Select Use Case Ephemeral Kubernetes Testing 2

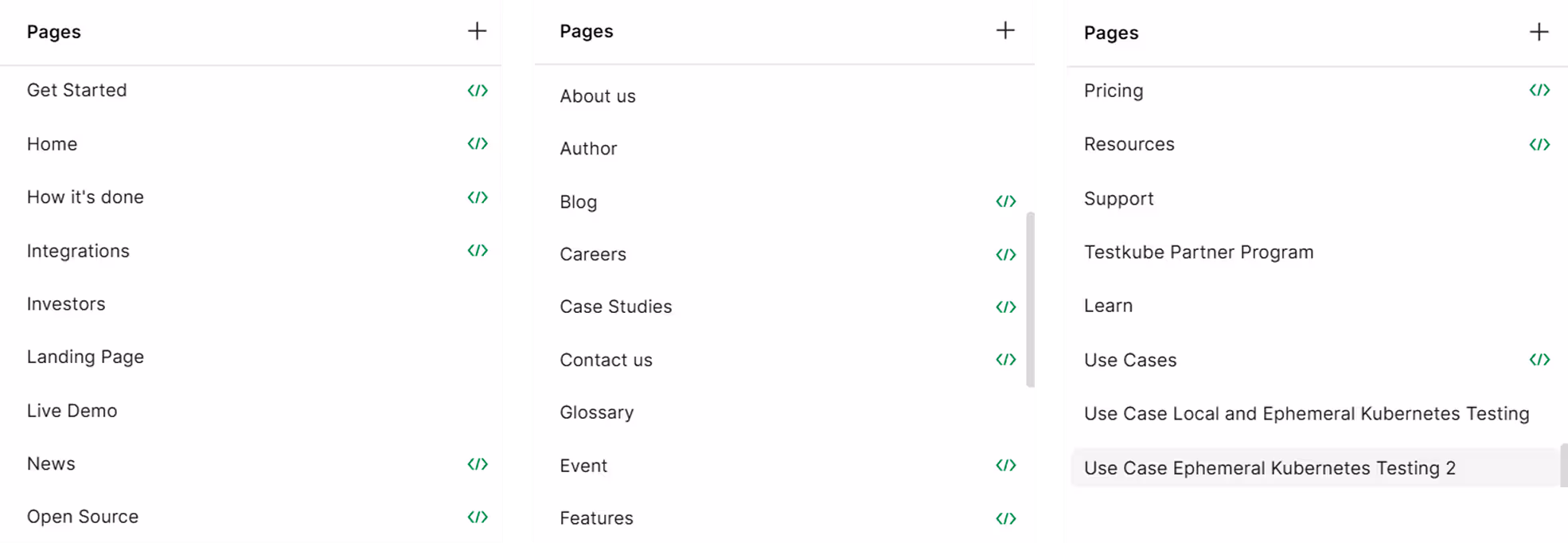click(1270, 468)
